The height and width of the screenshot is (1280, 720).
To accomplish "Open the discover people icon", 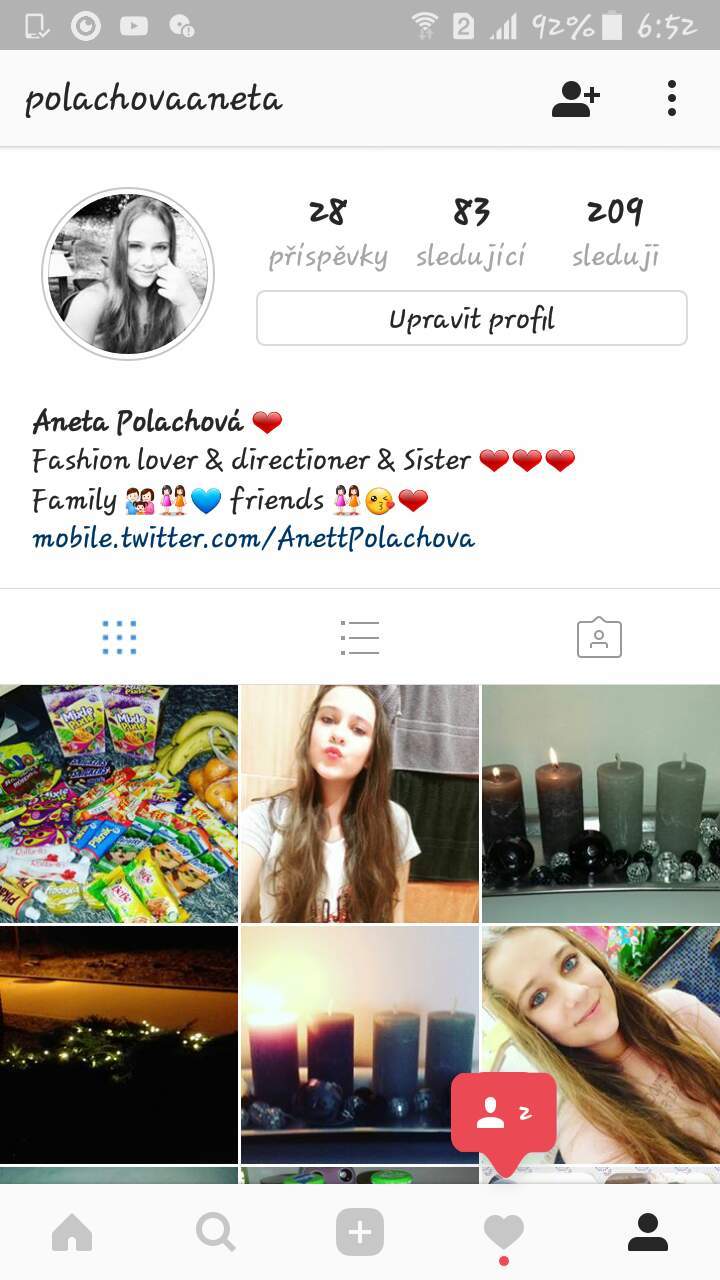I will 576,99.
